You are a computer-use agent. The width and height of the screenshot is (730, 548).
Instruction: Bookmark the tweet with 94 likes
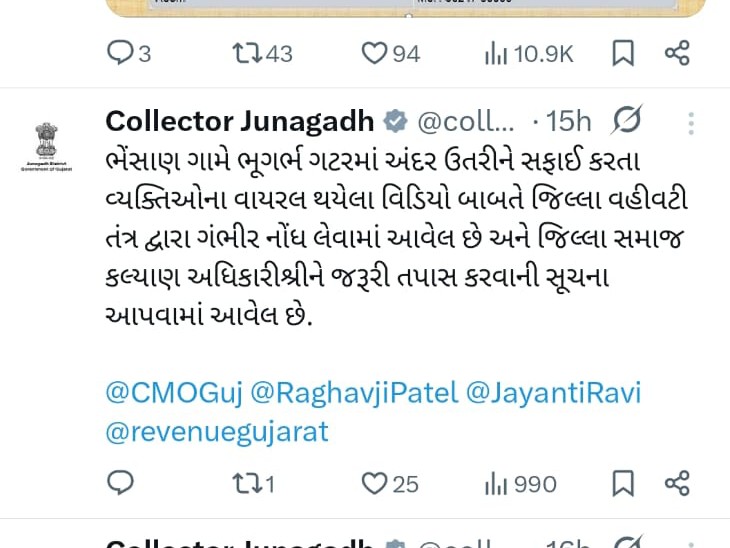click(623, 53)
